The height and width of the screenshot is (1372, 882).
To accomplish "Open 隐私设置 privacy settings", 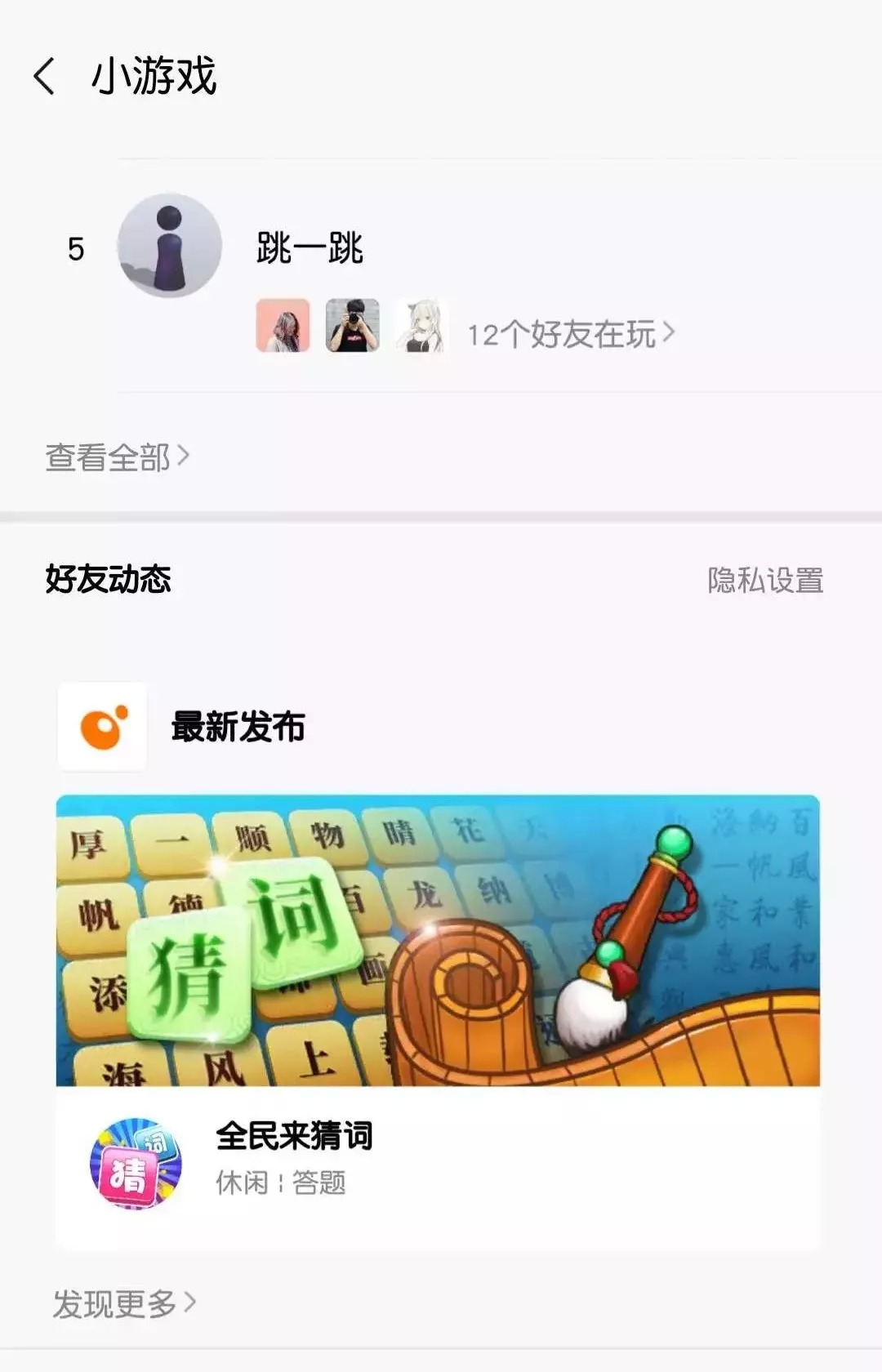I will pos(764,581).
